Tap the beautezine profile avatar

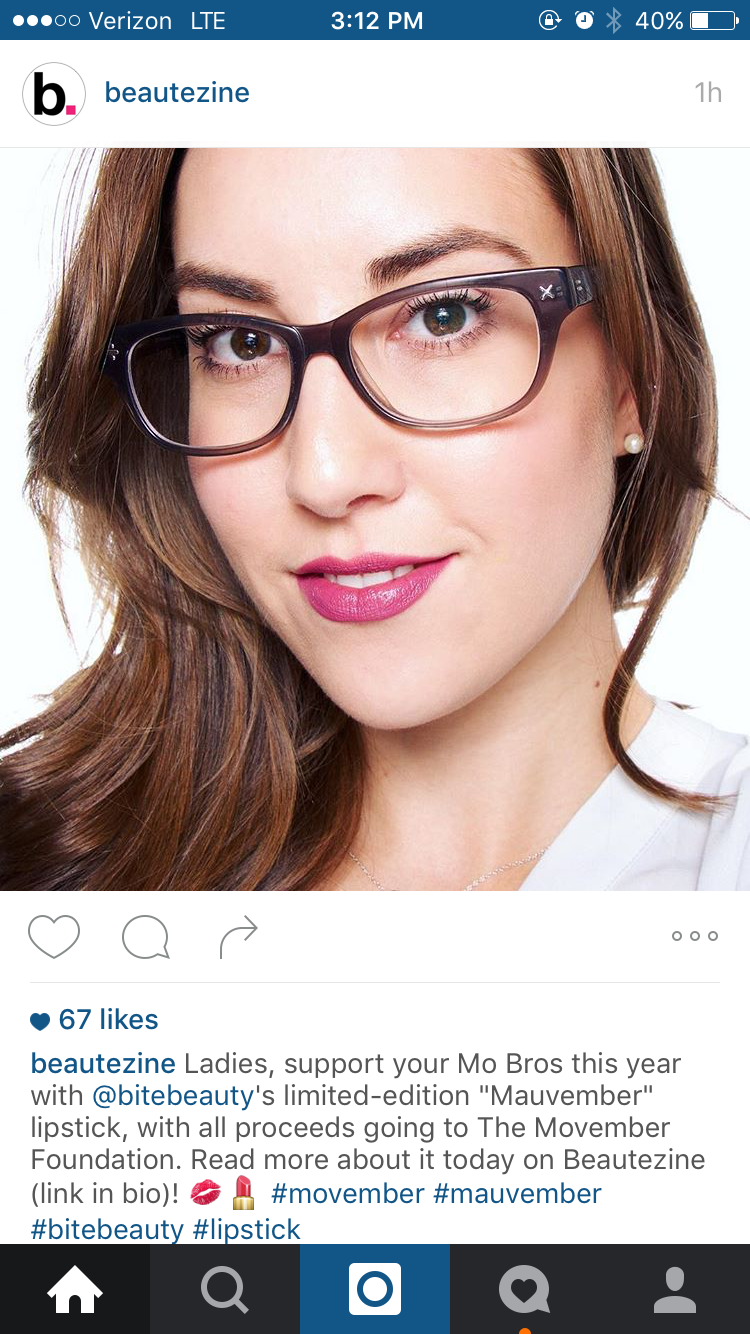pyautogui.click(x=54, y=94)
